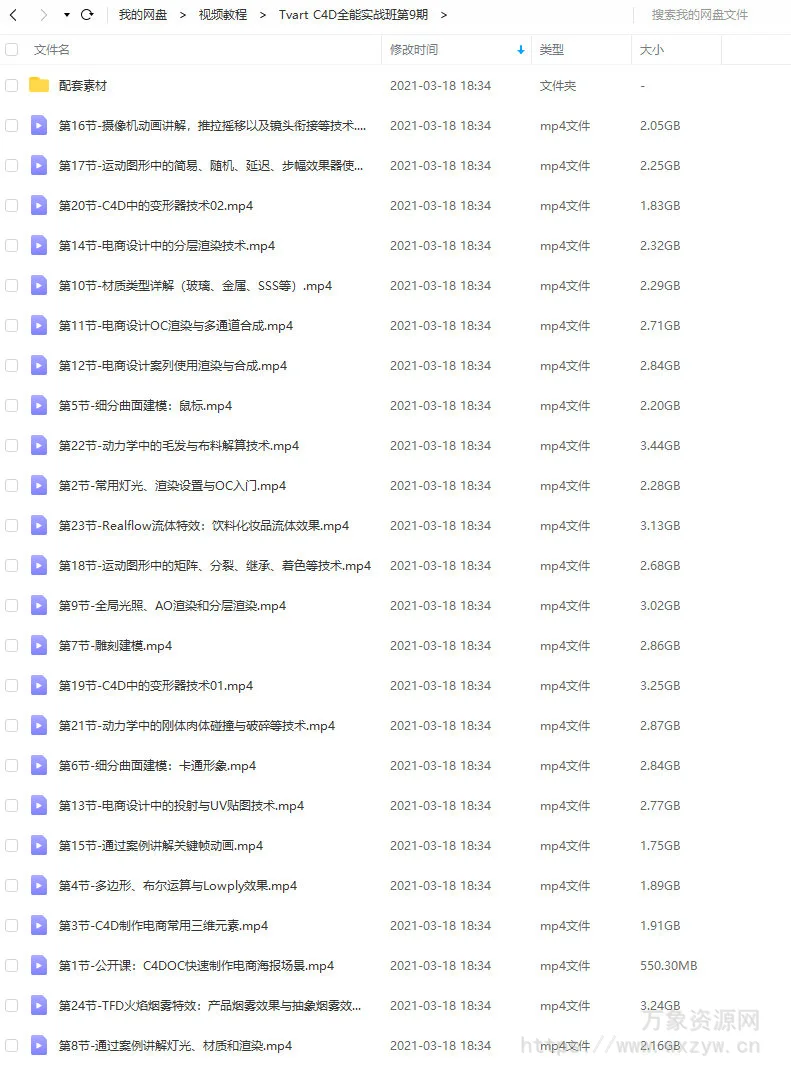This screenshot has height=1080, width=791.
Task: Sort files by 类型 column
Action: (551, 49)
